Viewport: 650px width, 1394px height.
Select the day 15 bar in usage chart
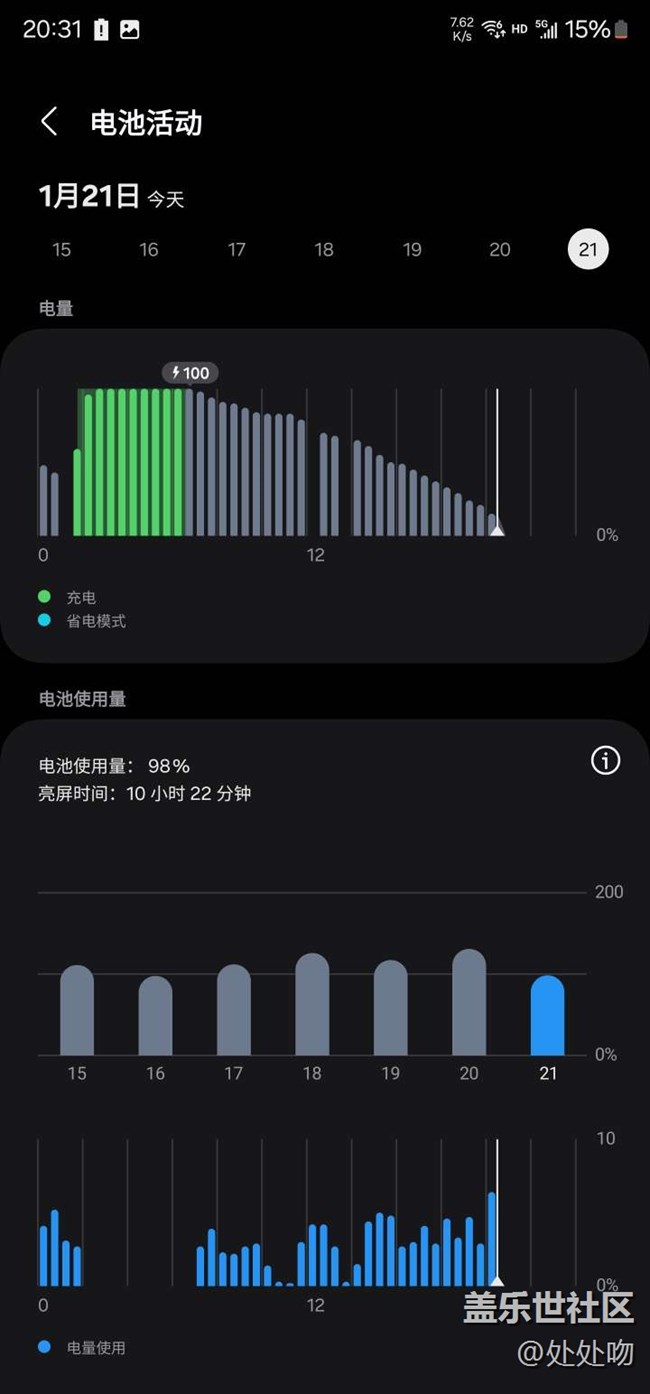click(77, 1010)
